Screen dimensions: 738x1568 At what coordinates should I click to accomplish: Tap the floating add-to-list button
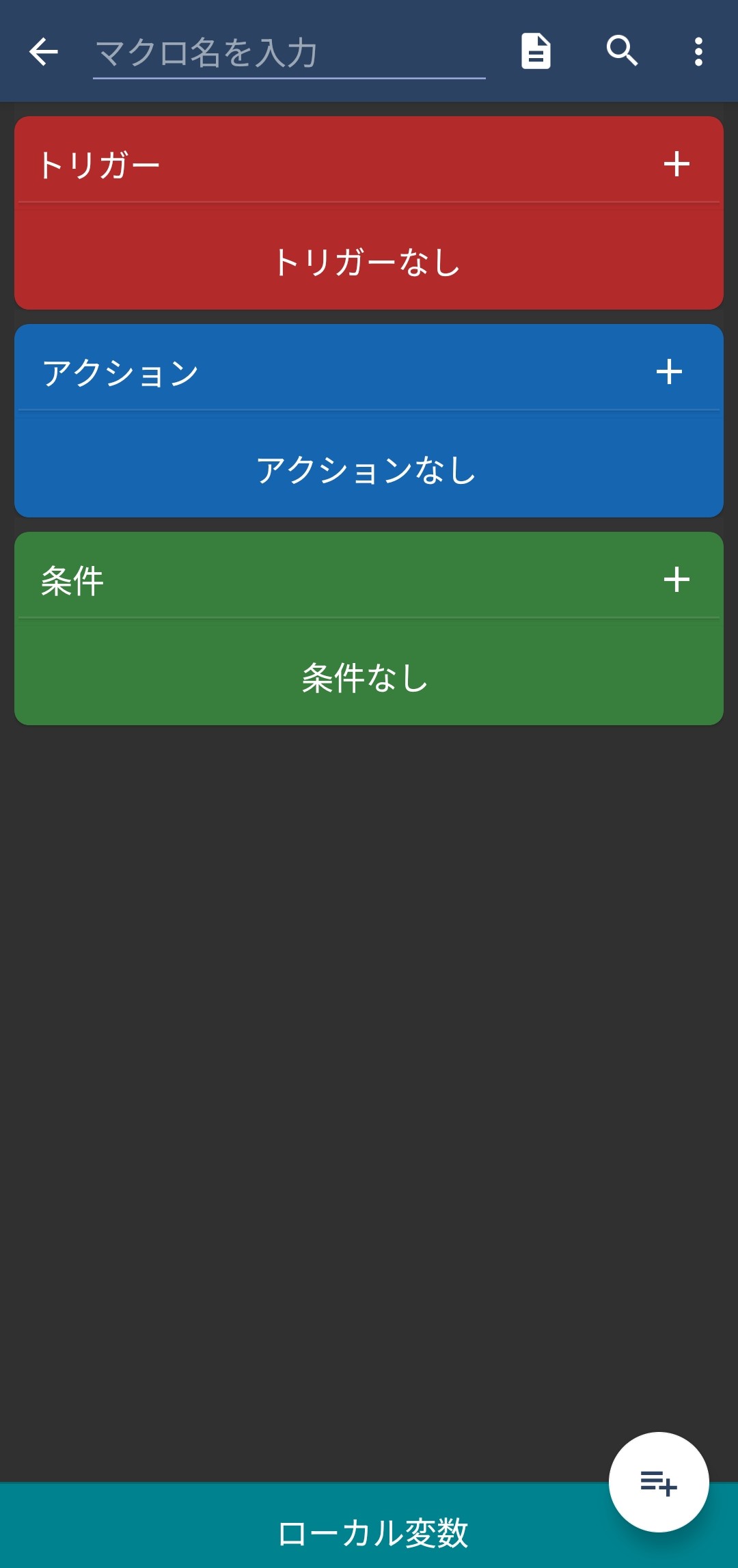(x=658, y=1482)
